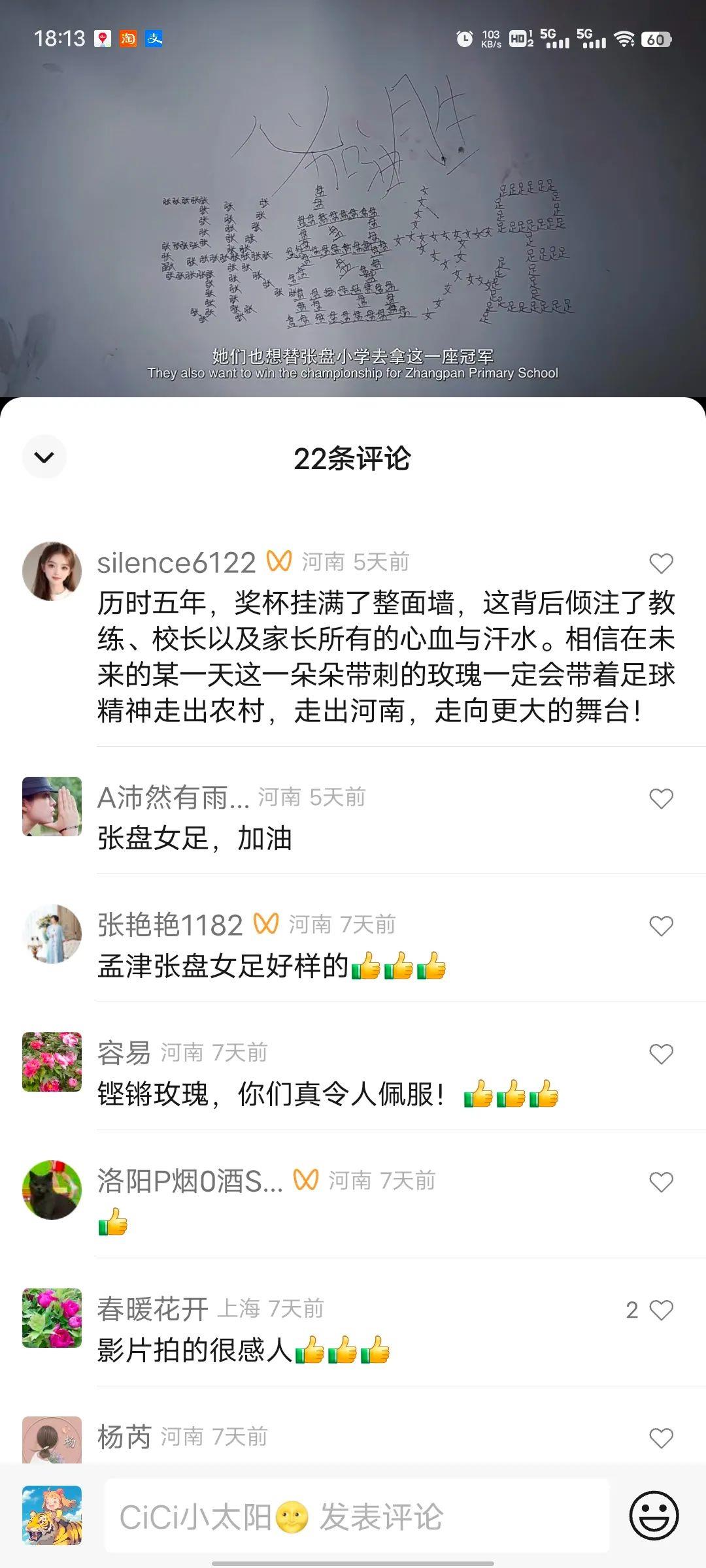Open A沛然有雨's profile avatar
The height and width of the screenshot is (1568, 706).
coord(52,806)
